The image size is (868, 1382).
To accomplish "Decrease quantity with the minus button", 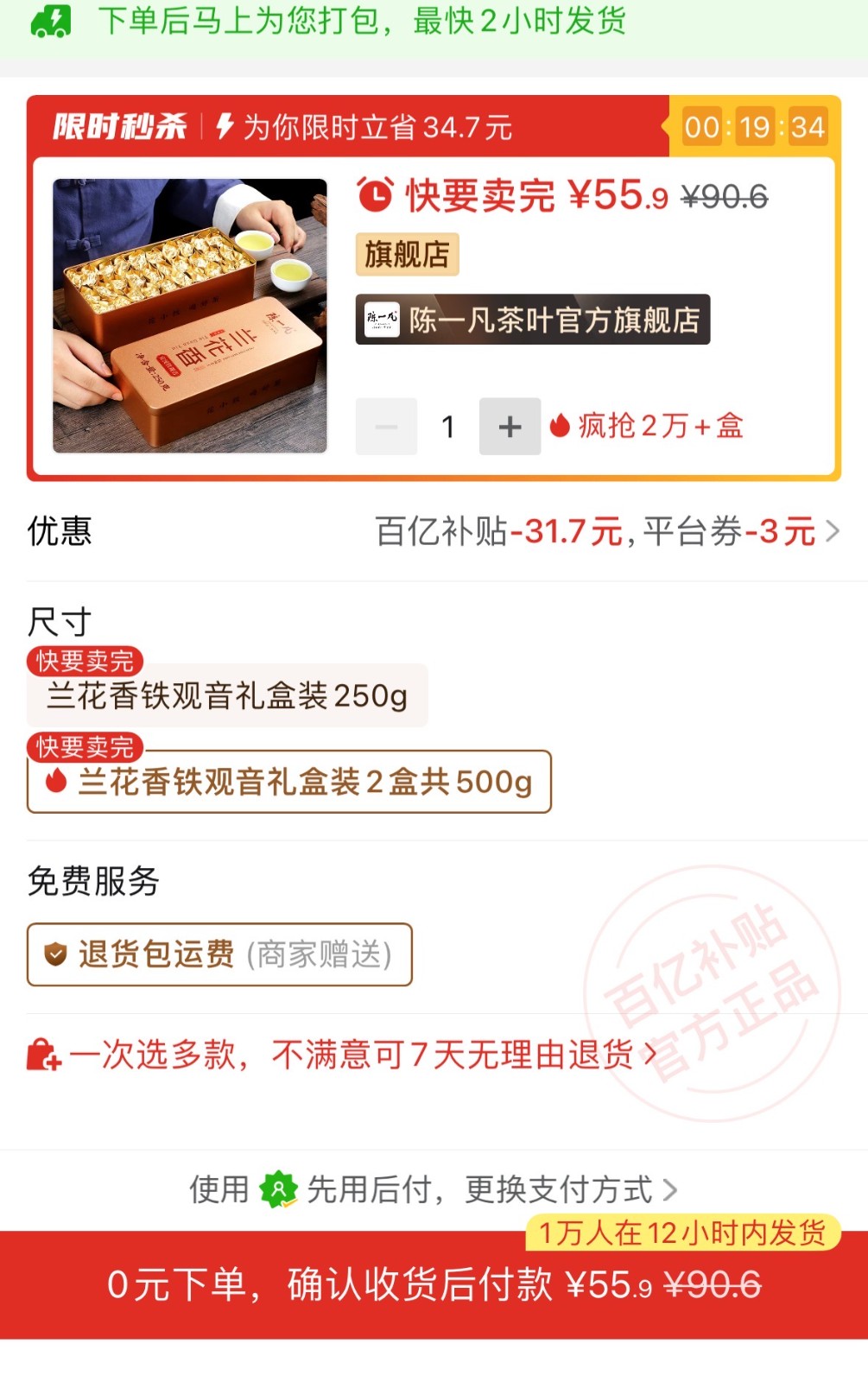I will coord(386,427).
